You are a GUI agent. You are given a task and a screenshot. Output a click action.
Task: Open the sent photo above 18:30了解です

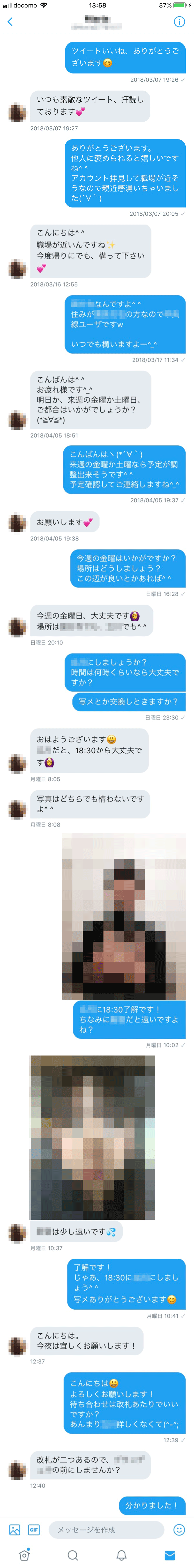point(124,916)
